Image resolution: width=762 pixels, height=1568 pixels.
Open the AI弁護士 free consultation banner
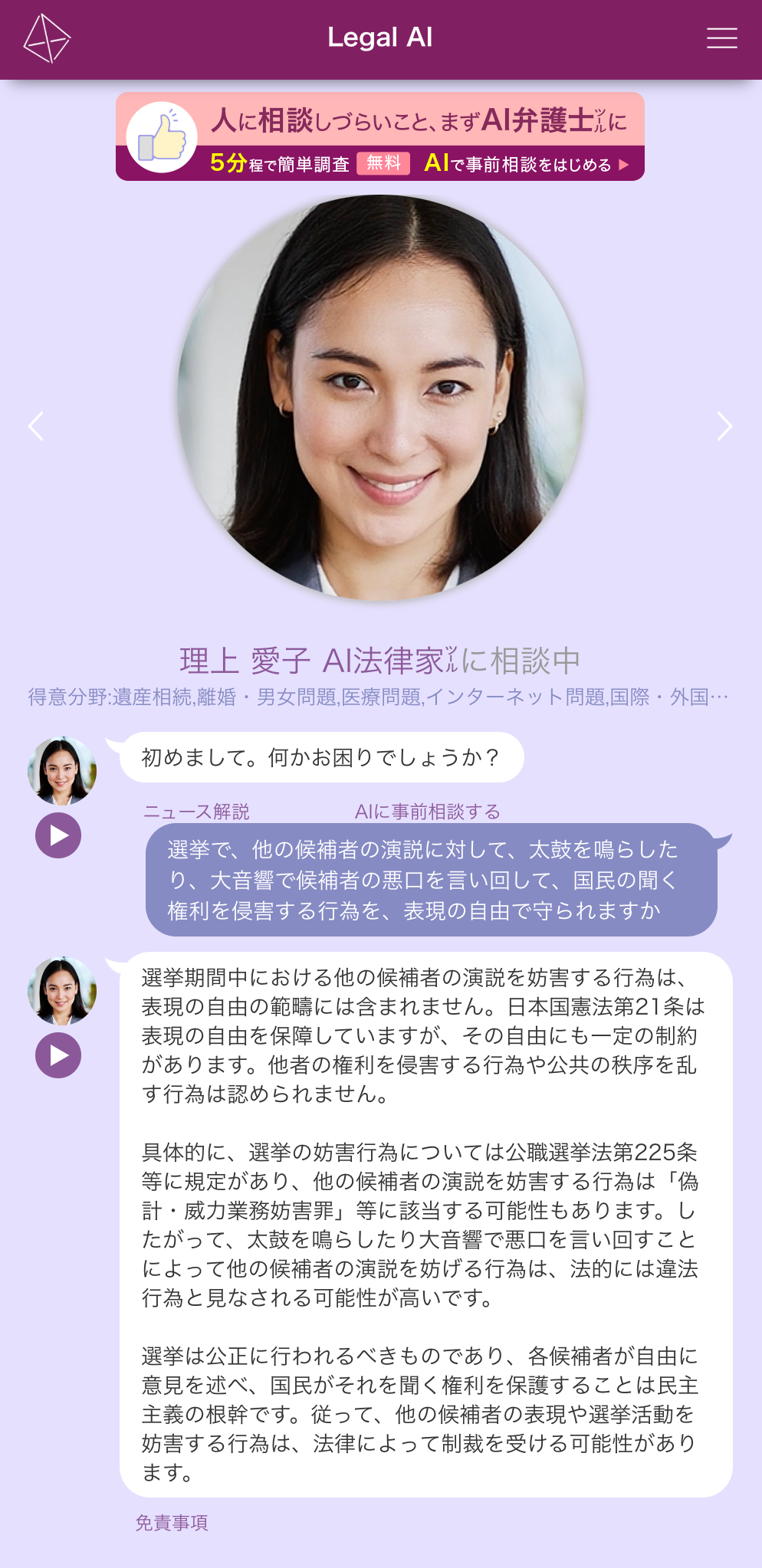tap(380, 136)
